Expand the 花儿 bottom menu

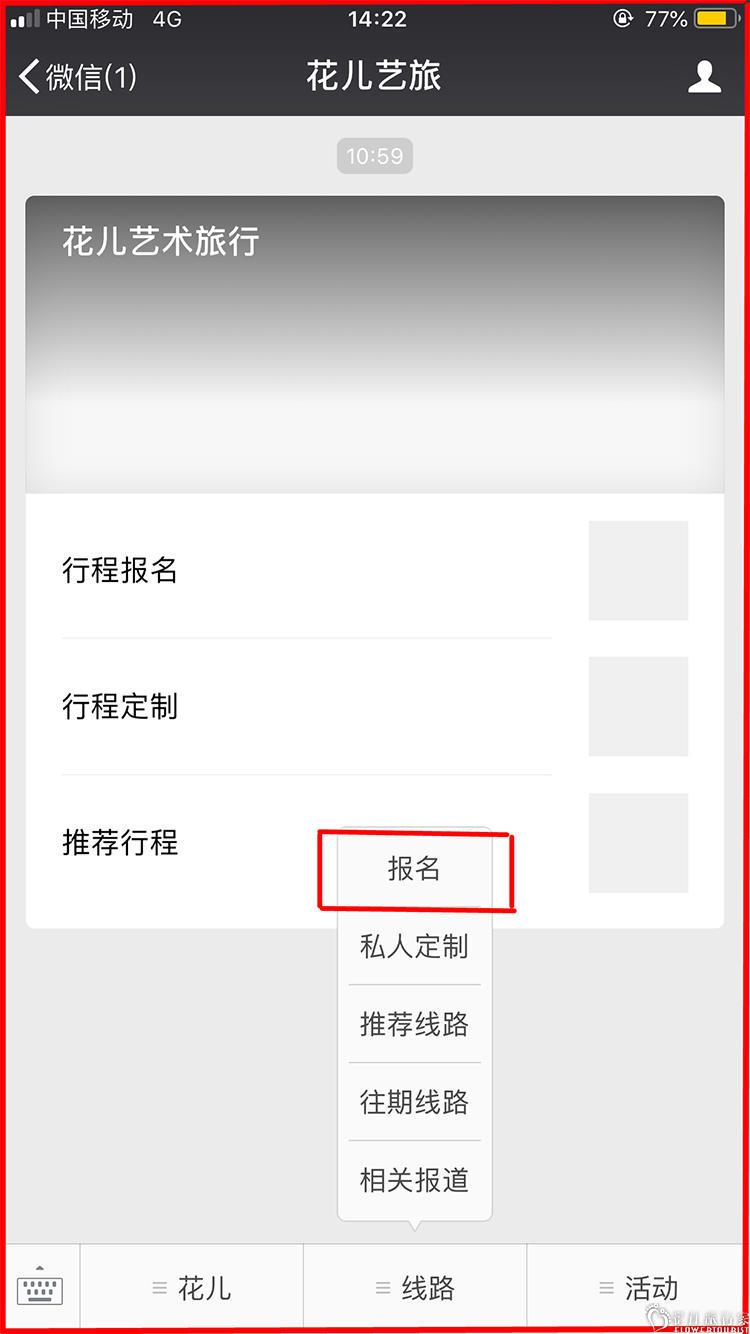191,1288
